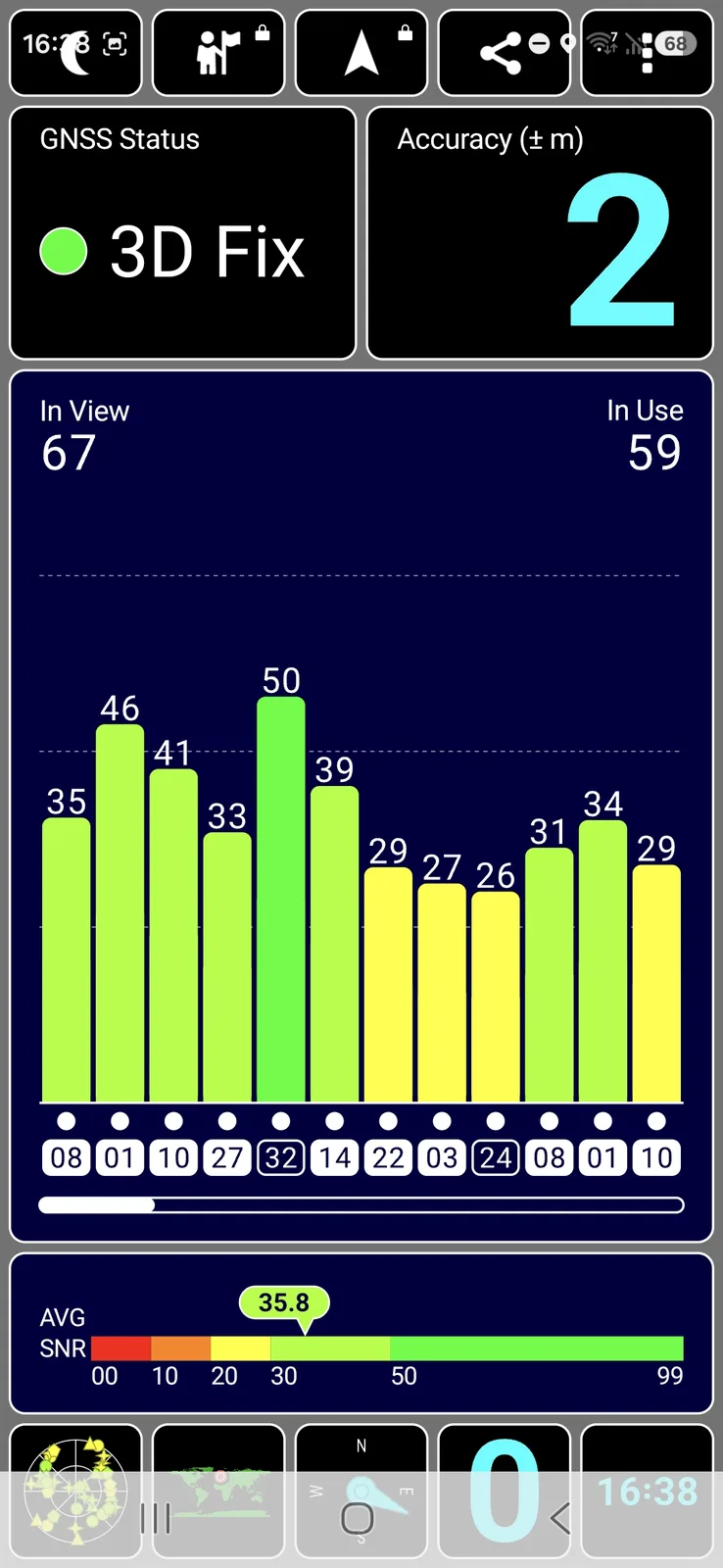Open the speed readout tile

coord(504,1490)
